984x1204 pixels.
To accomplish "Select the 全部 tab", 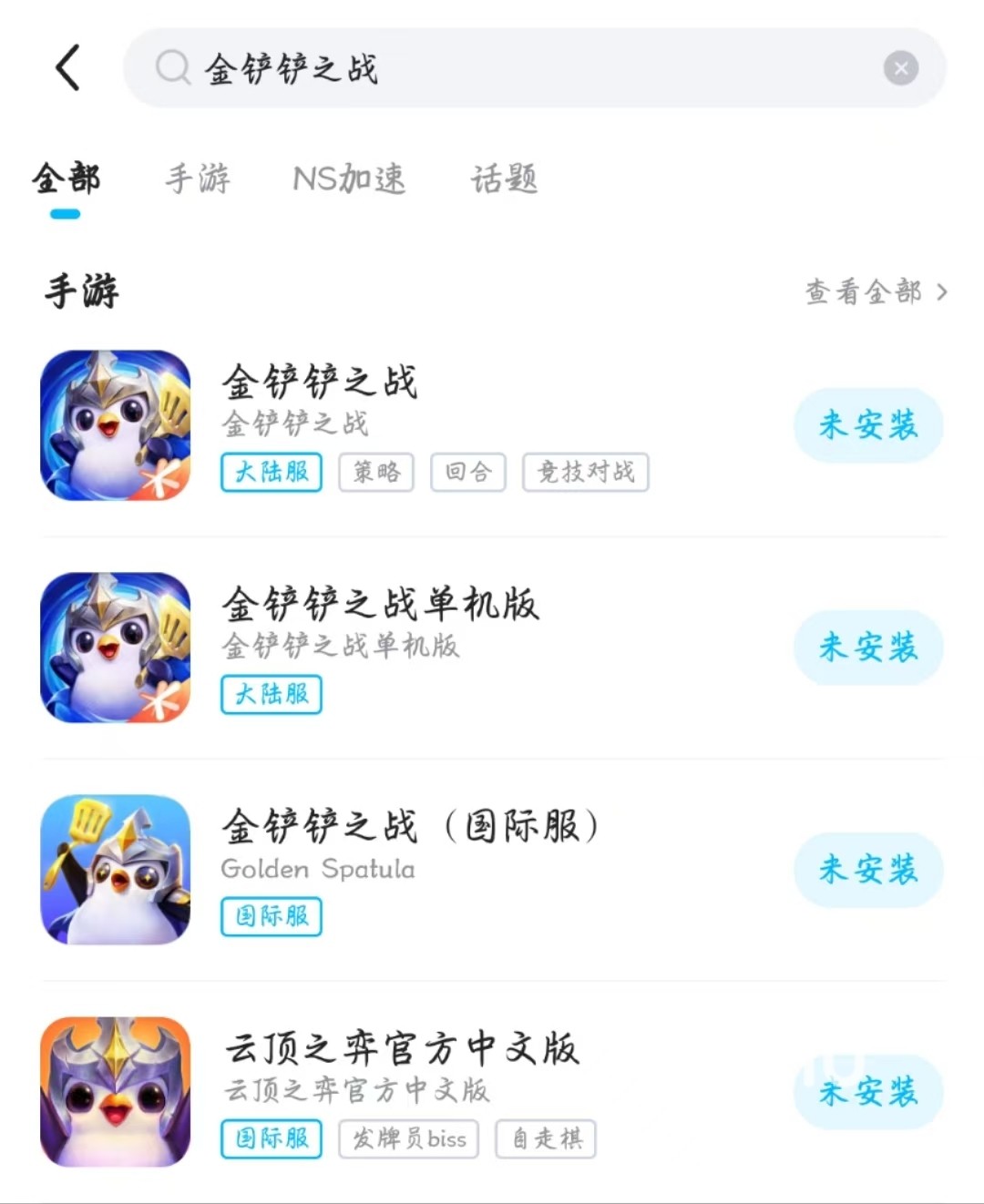I will 66,179.
